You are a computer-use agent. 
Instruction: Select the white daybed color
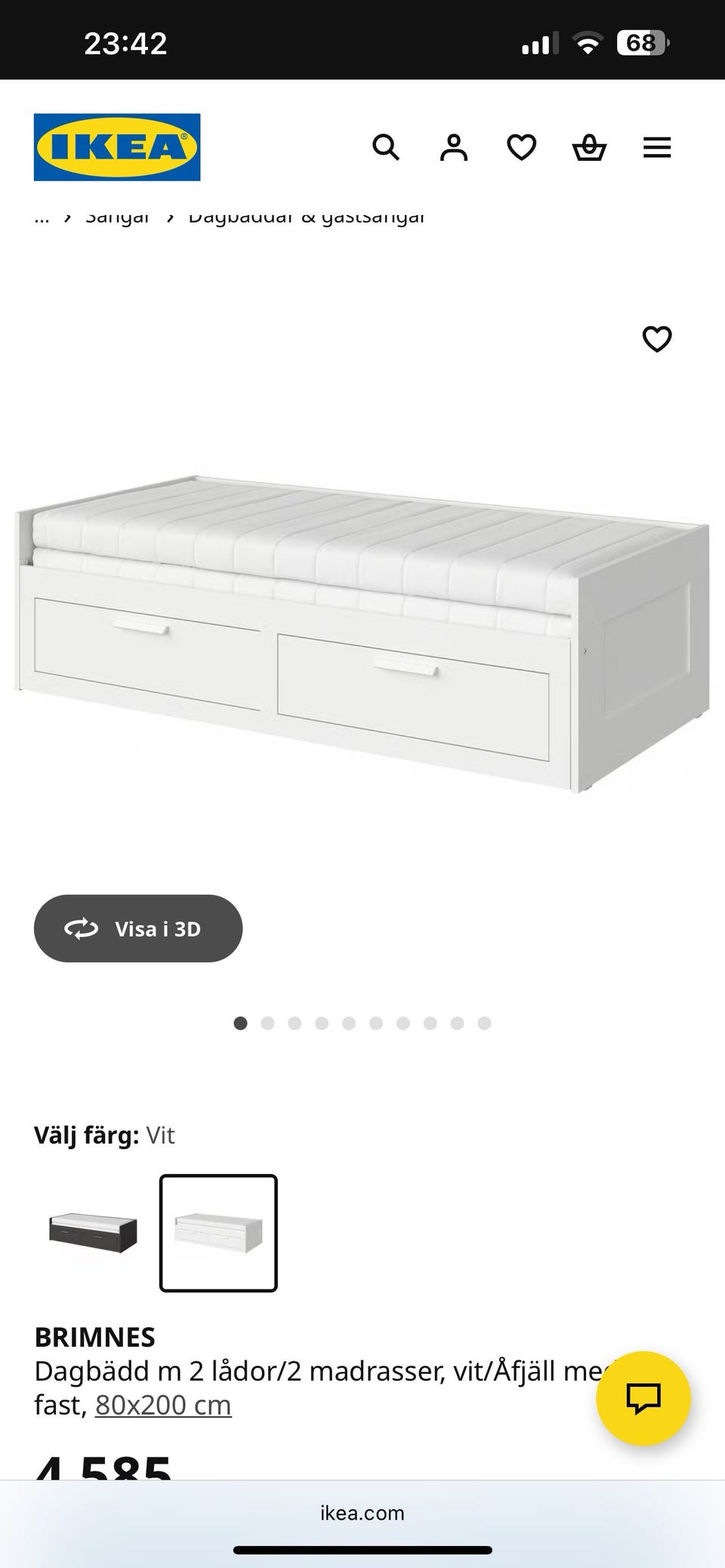218,1233
